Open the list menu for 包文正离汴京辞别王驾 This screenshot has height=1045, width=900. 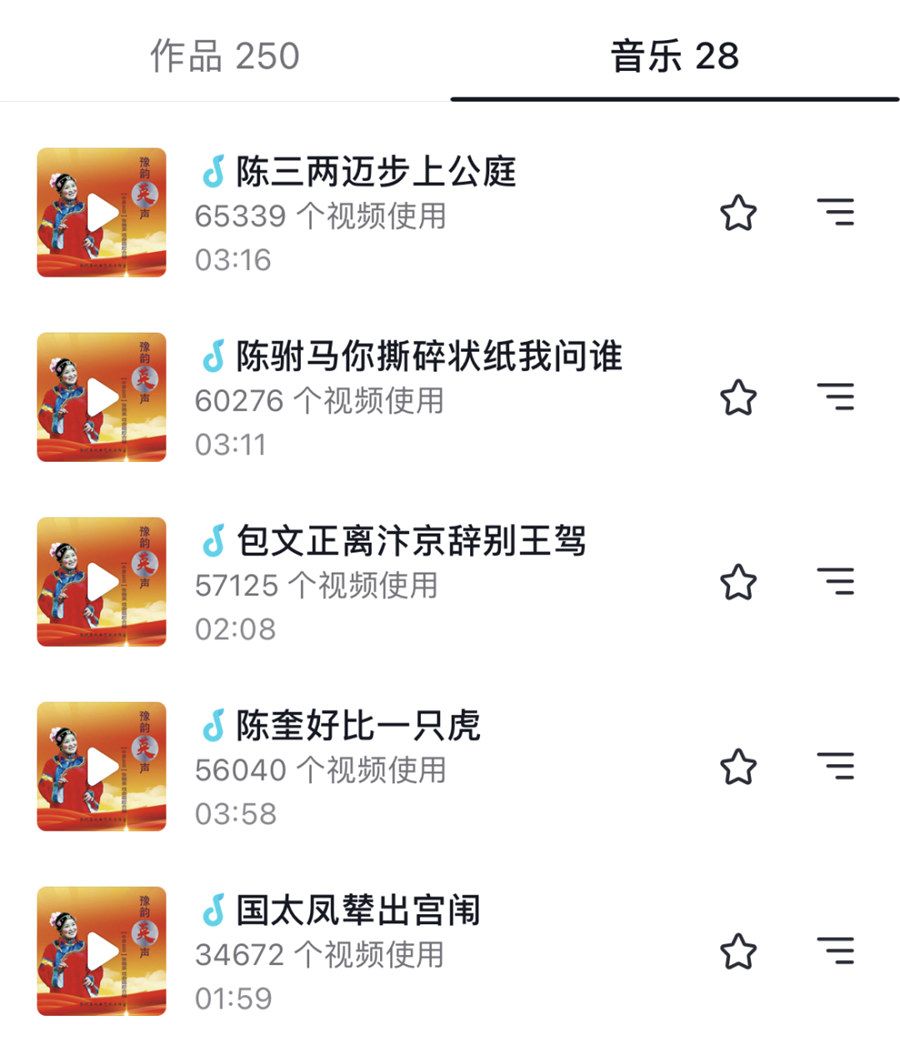pos(835,581)
